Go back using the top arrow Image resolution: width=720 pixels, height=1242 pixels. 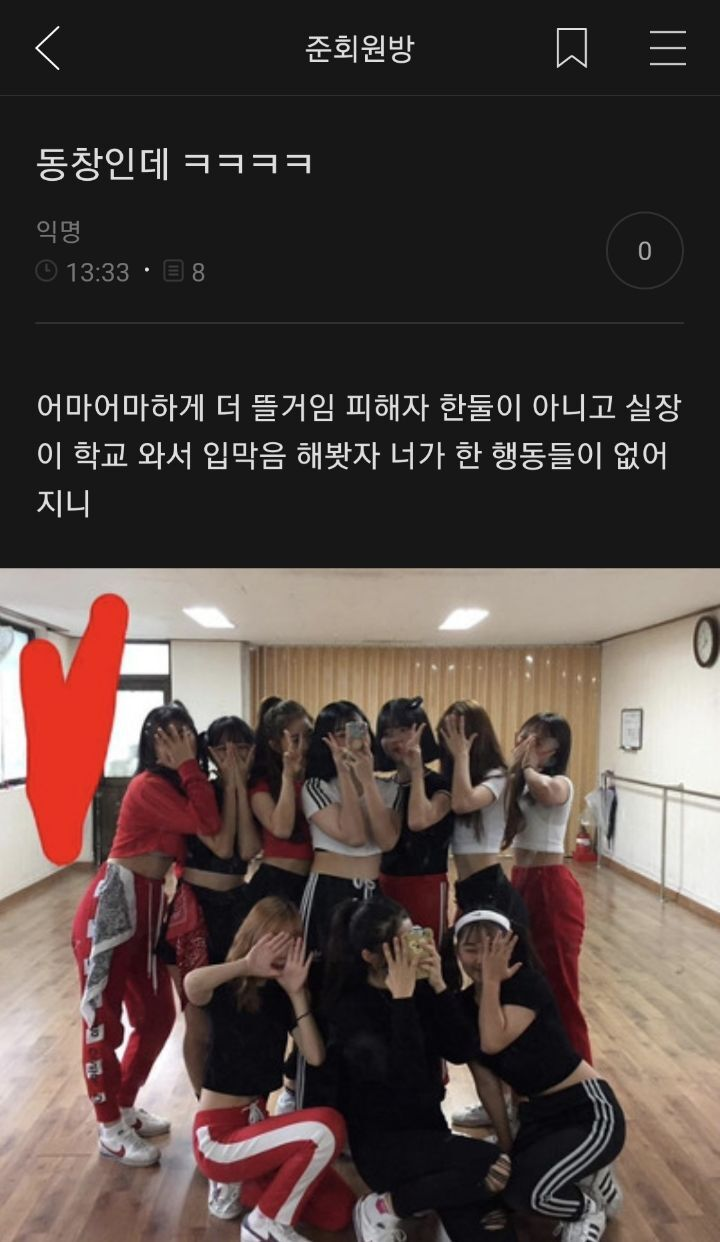point(47,48)
